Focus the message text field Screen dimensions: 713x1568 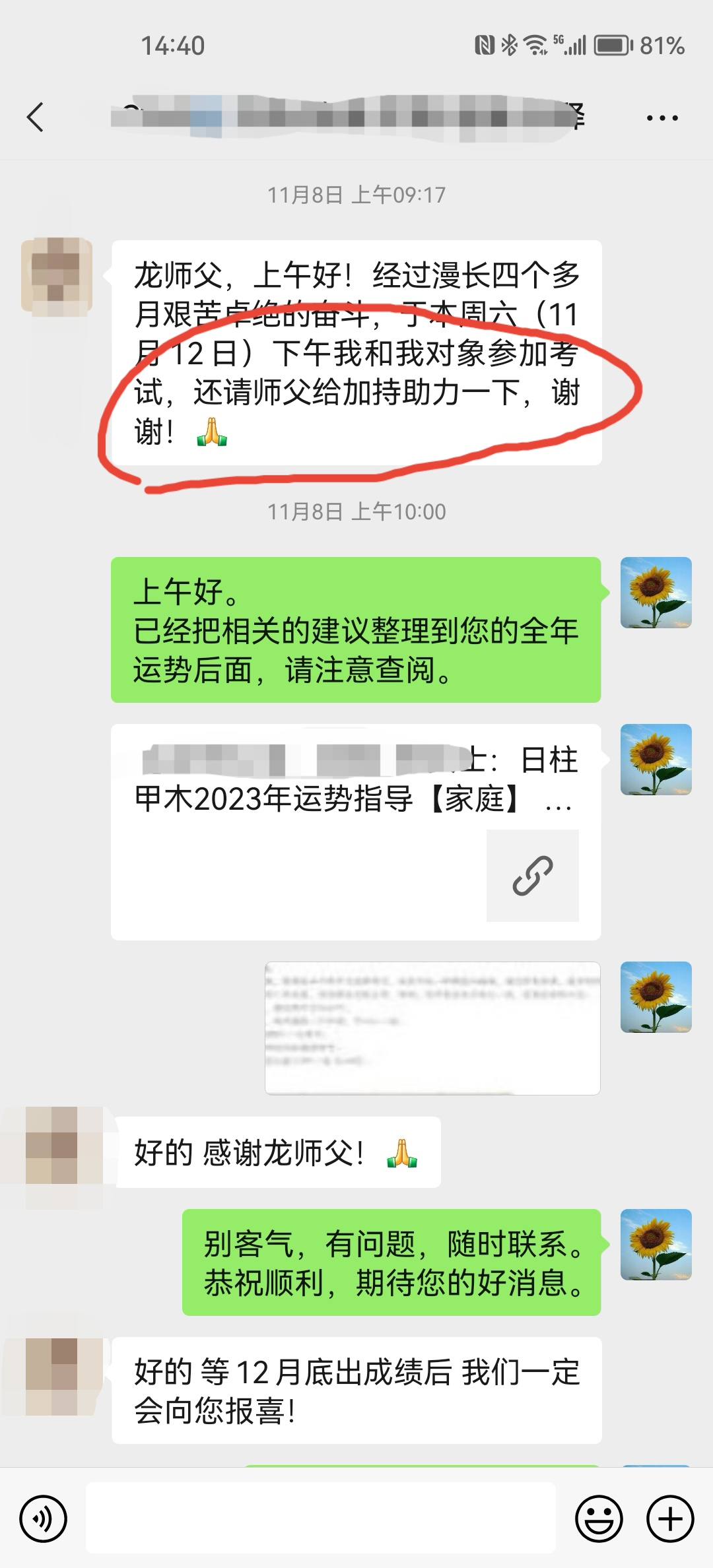320,1519
